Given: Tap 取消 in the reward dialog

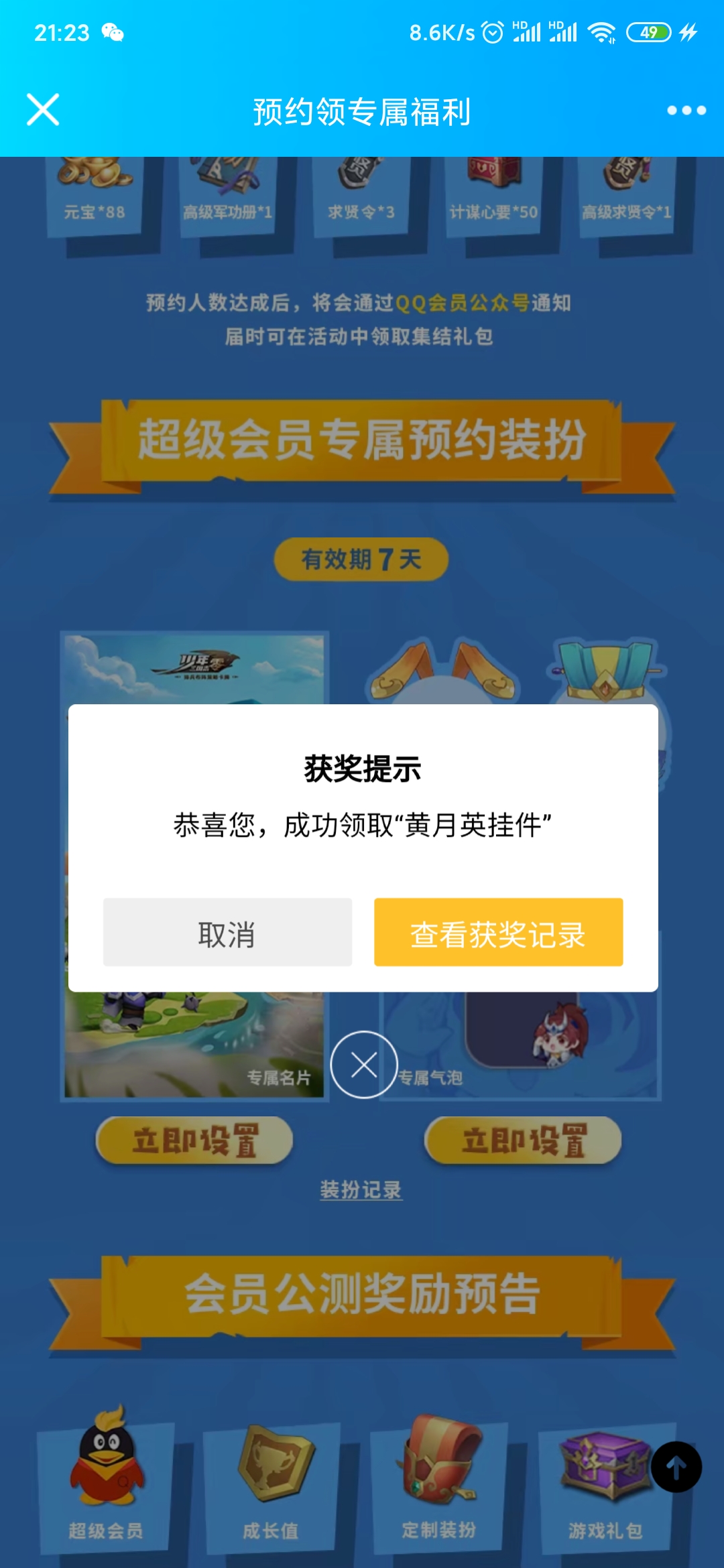Looking at the screenshot, I should [227, 932].
